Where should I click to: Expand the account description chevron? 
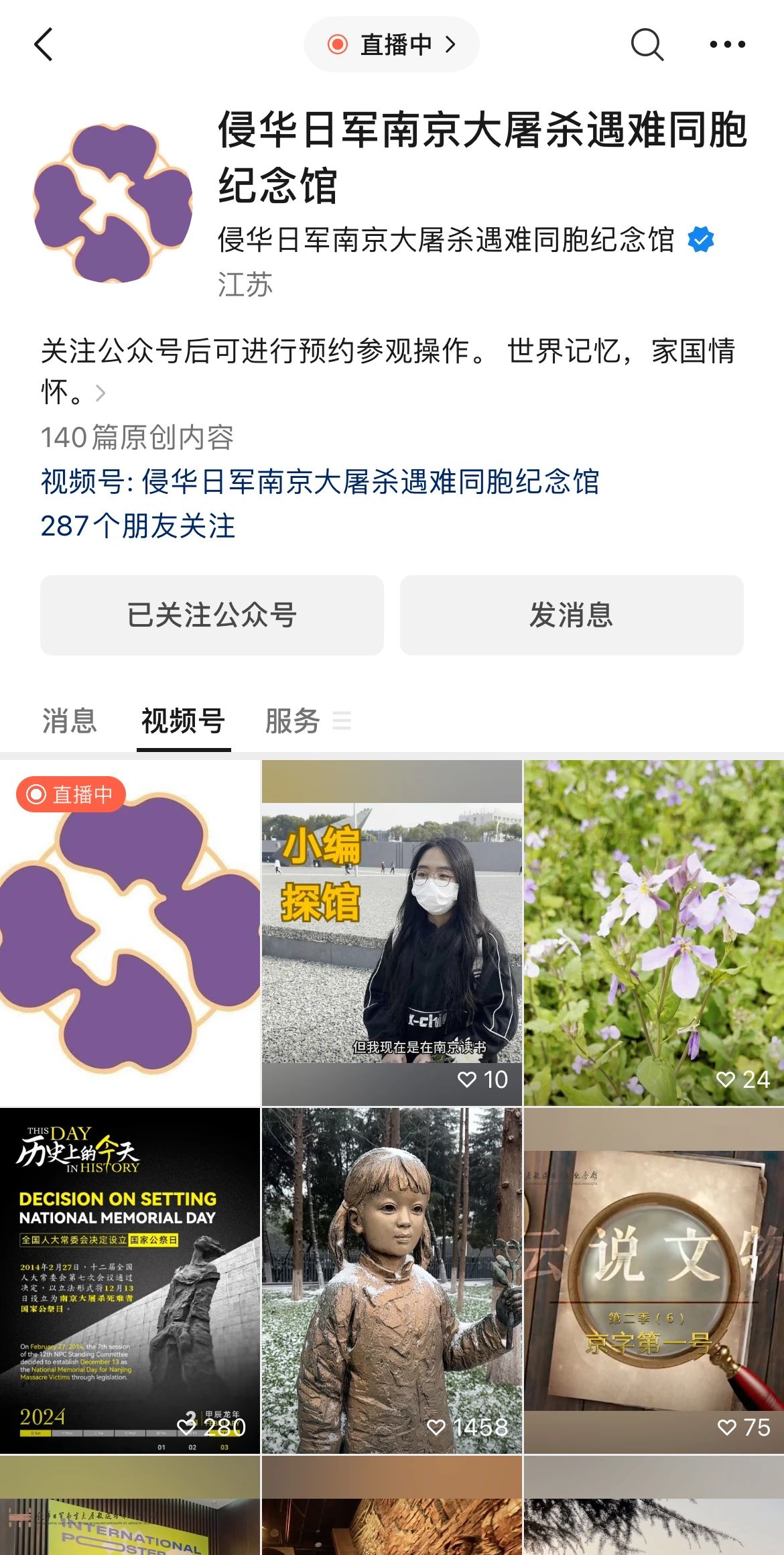coord(101,393)
